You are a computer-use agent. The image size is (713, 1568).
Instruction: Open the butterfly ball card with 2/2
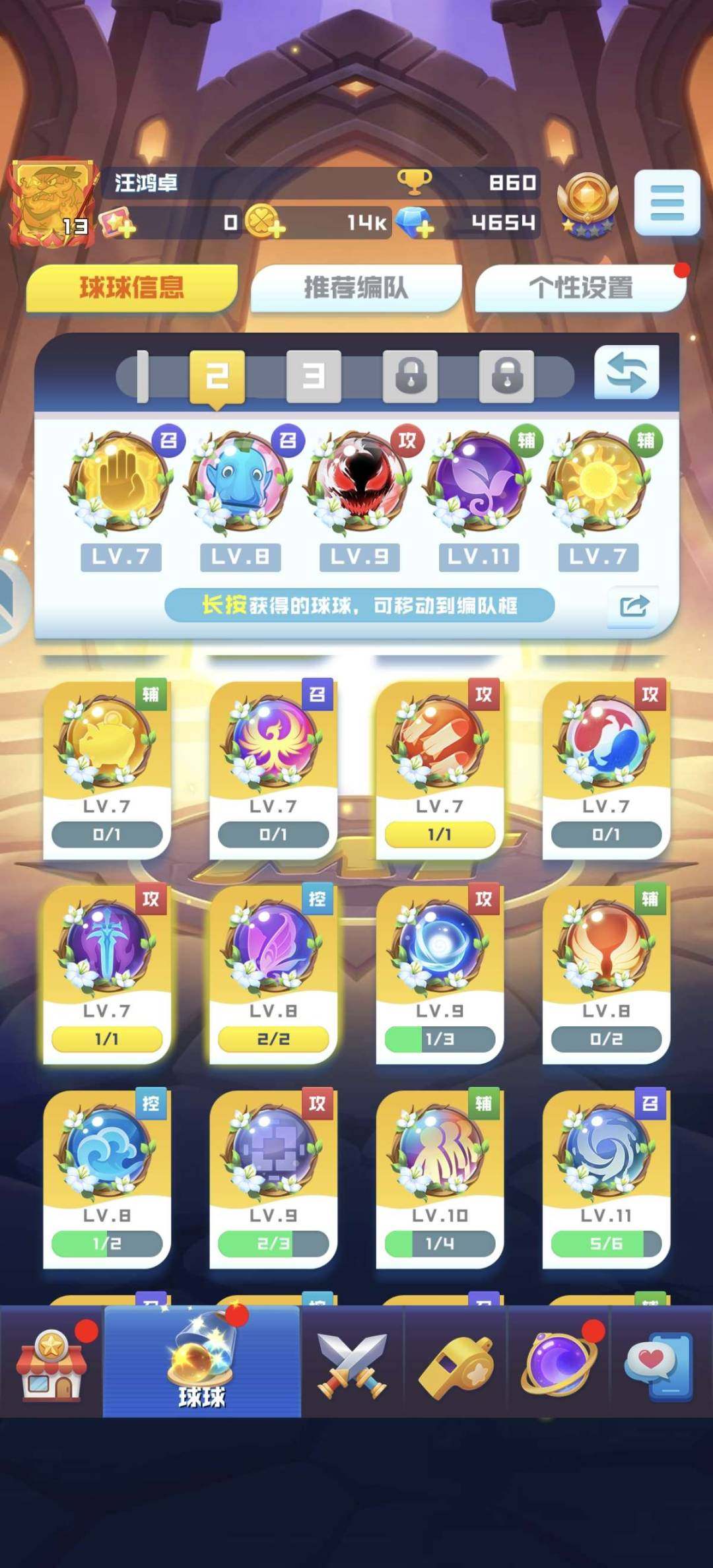(x=273, y=973)
